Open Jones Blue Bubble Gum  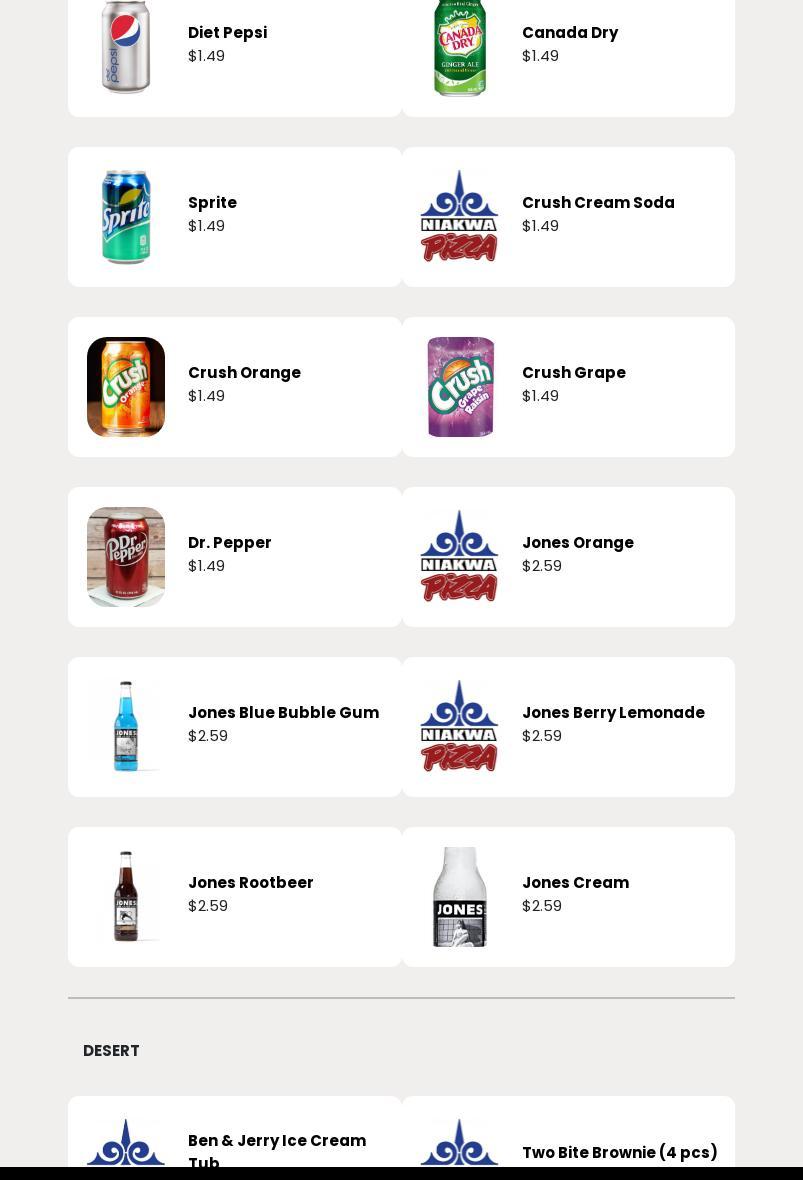(x=234, y=727)
